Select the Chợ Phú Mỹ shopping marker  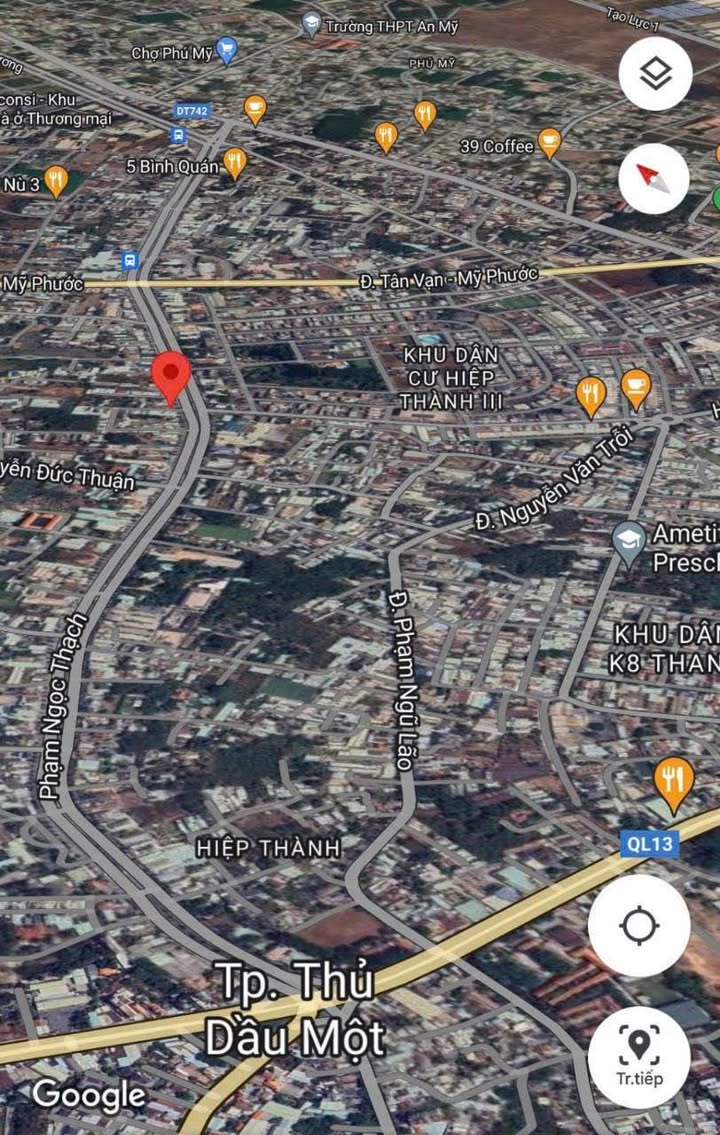pyautogui.click(x=227, y=50)
